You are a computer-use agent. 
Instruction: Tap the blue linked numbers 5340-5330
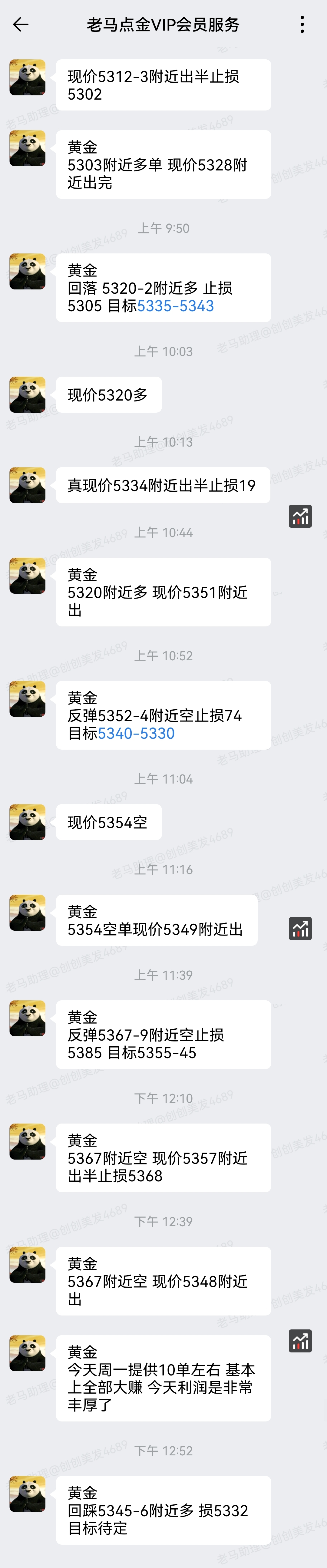[x=137, y=733]
